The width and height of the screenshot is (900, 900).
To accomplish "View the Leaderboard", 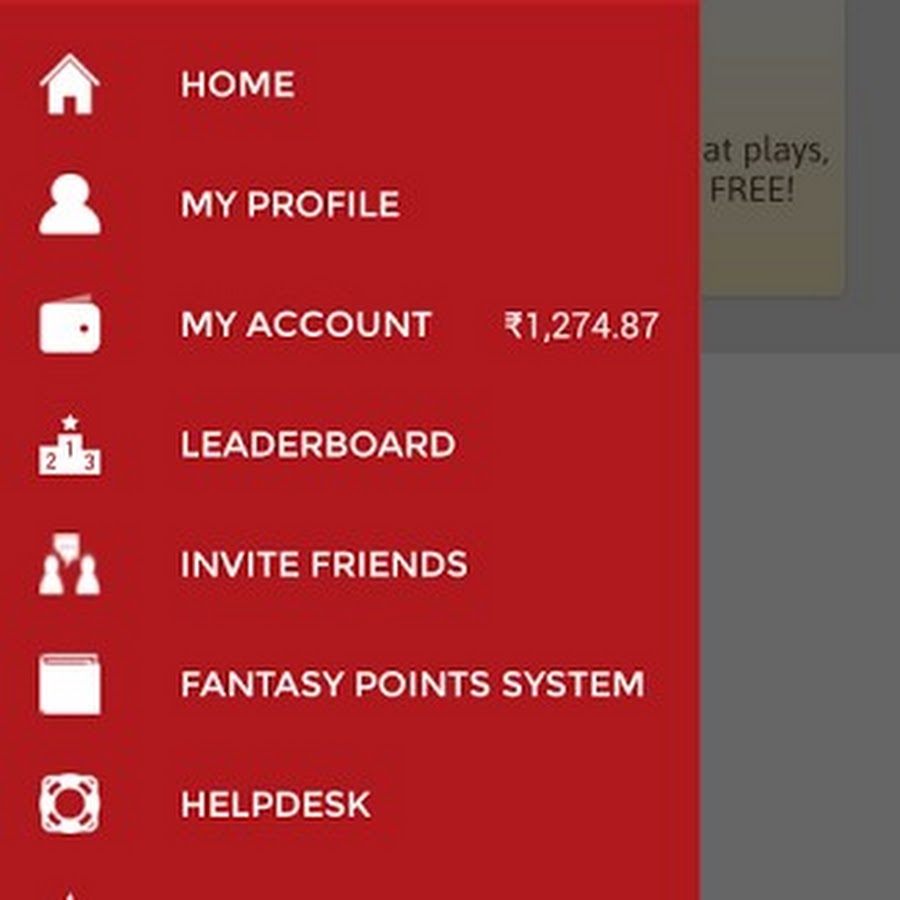I will (317, 445).
